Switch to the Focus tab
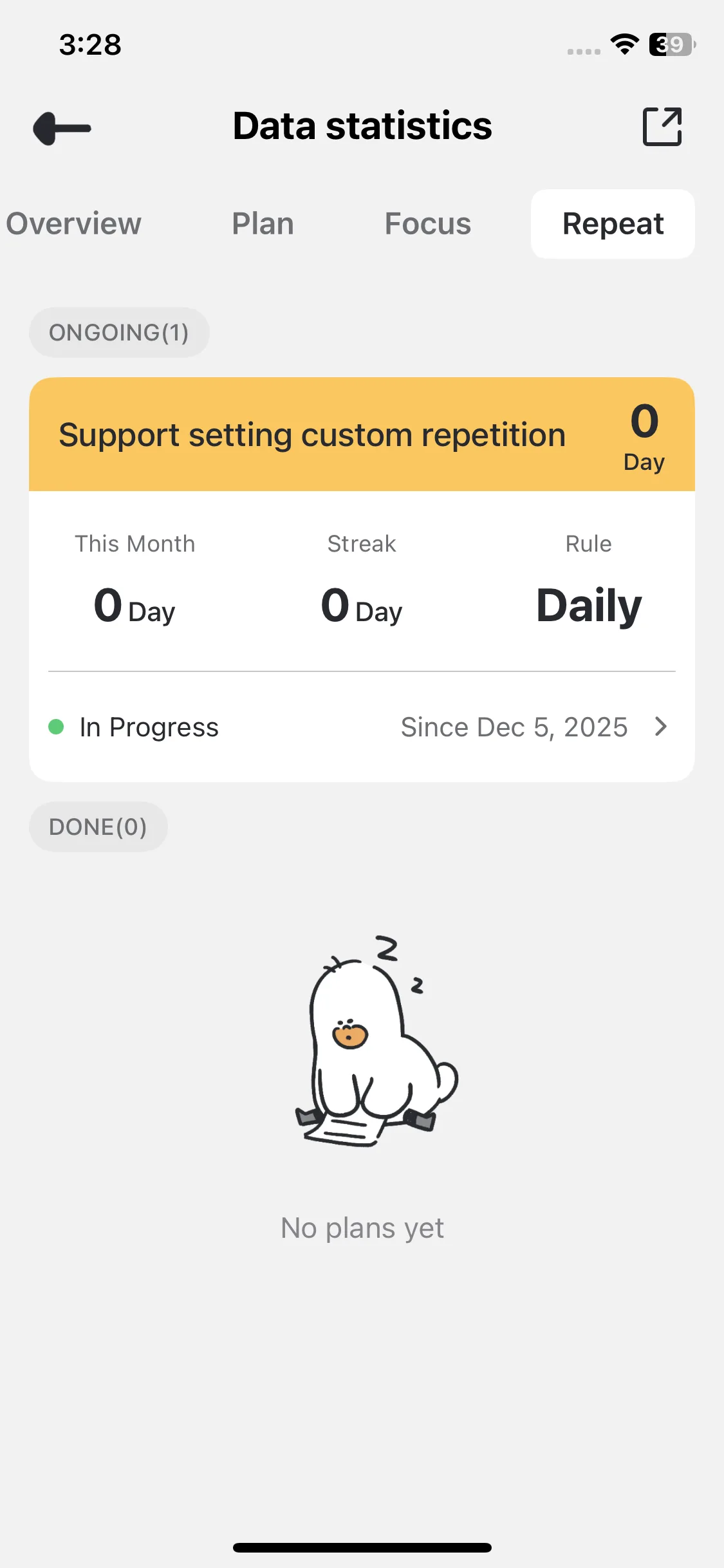This screenshot has width=724, height=1568. pyautogui.click(x=428, y=224)
